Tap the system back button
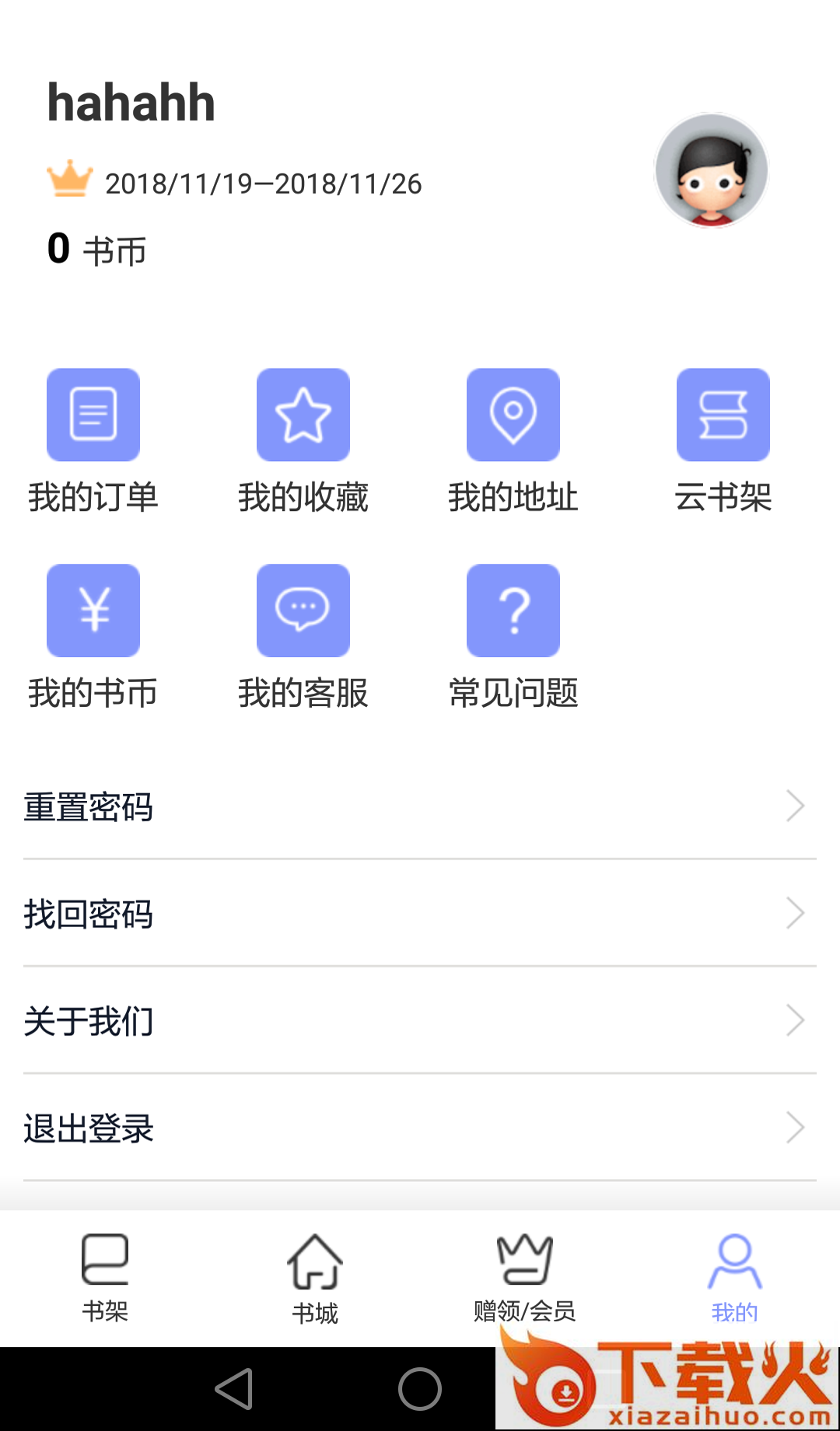 [234, 1389]
